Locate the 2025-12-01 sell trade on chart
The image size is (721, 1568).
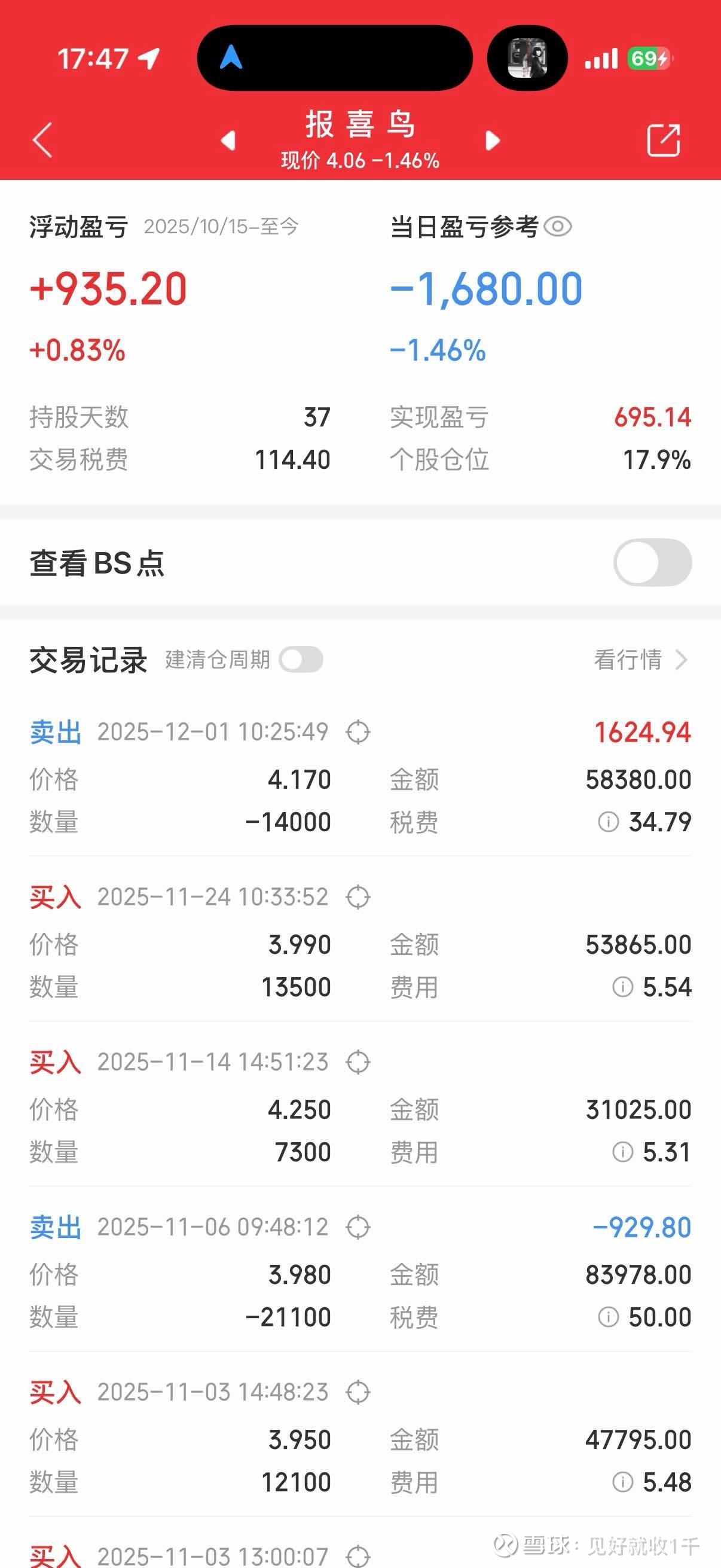click(x=358, y=732)
